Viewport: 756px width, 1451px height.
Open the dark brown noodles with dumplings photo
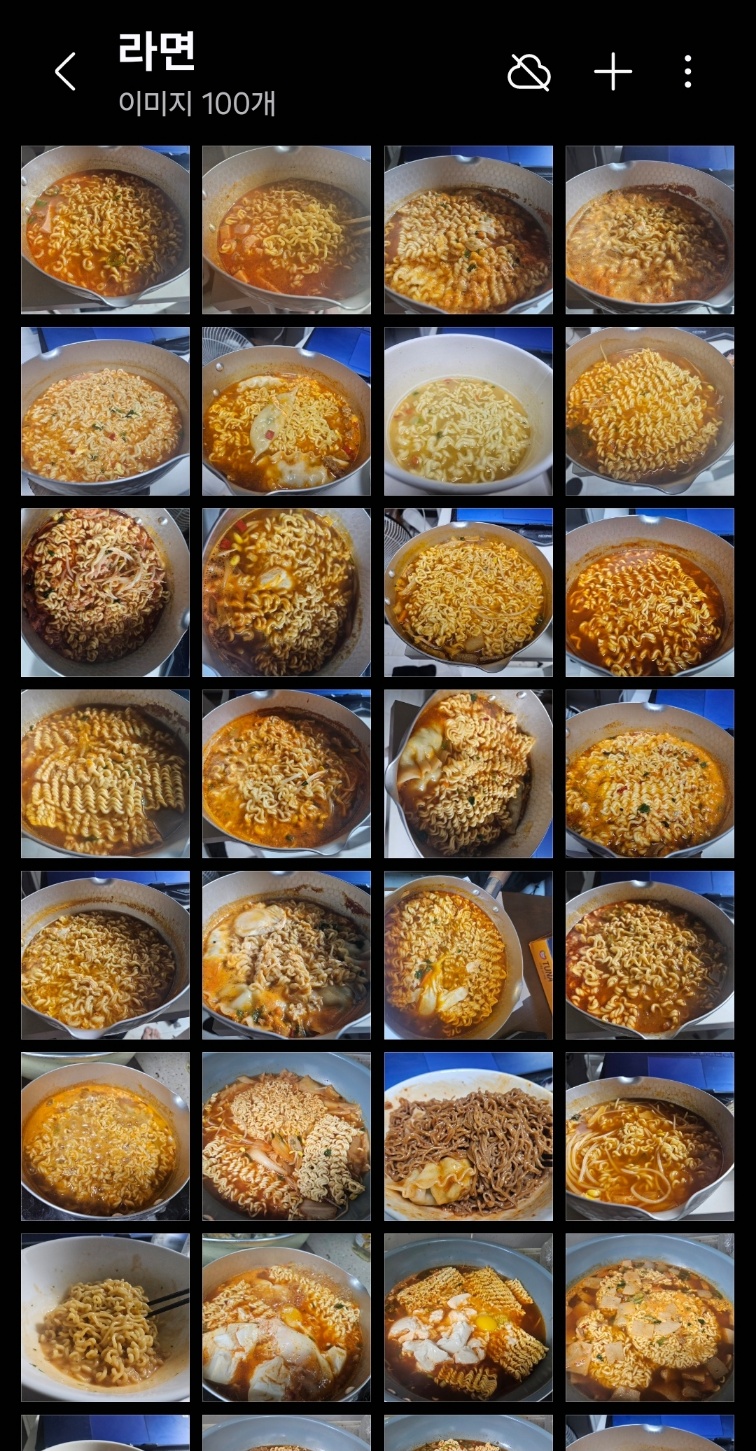[468, 1136]
